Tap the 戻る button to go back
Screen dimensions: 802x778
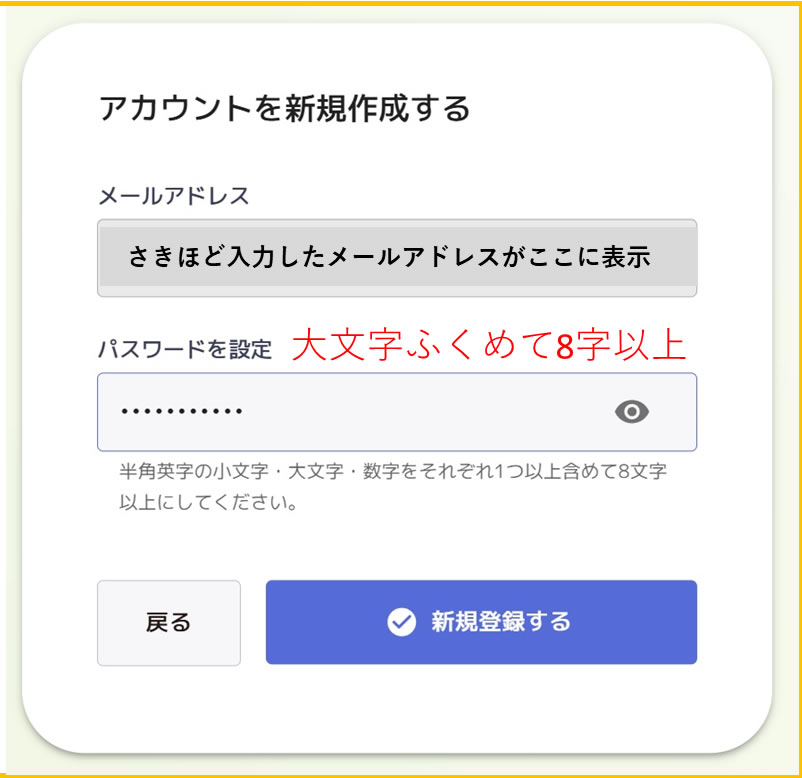point(169,622)
